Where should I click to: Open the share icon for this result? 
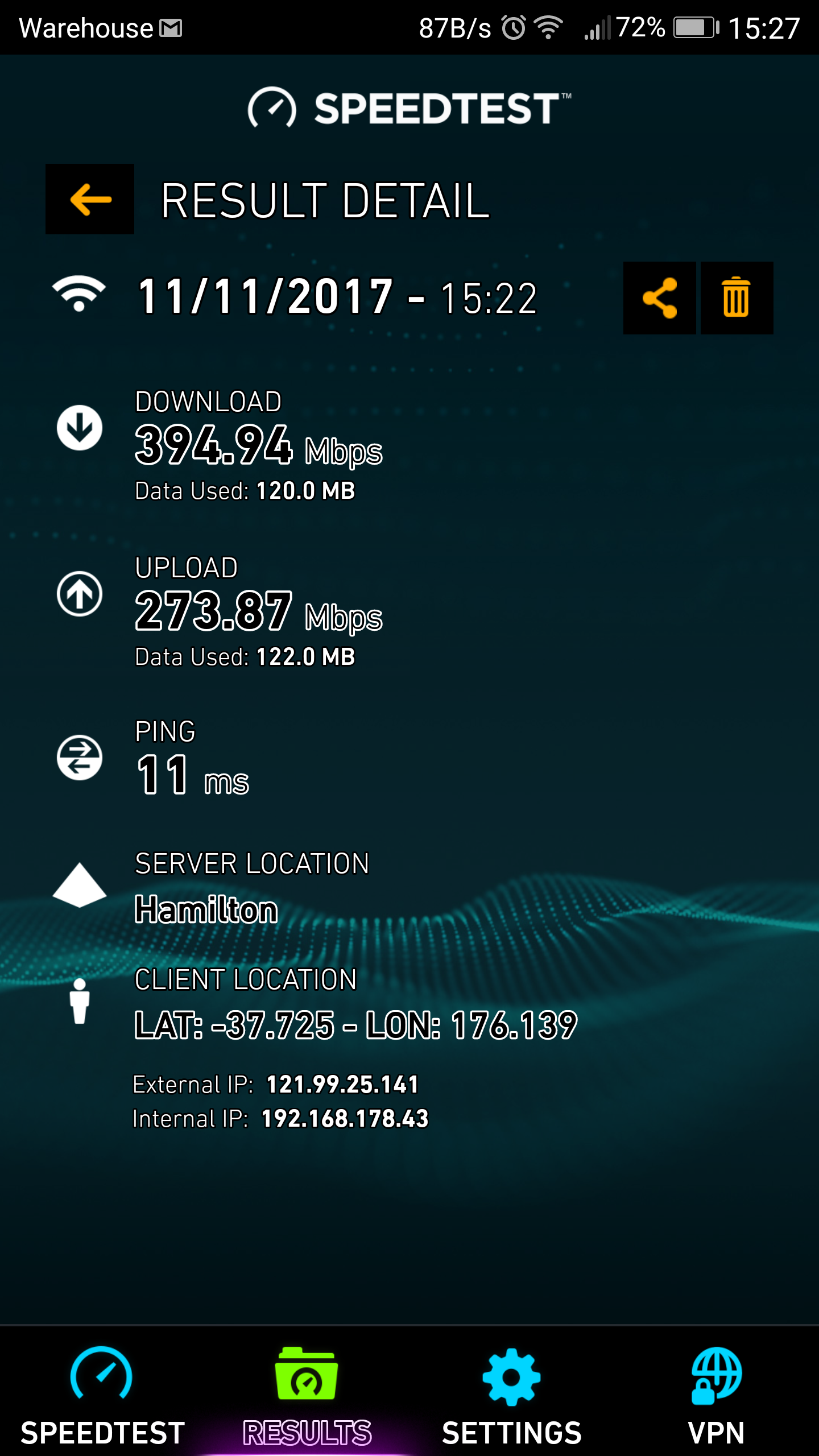(660, 298)
